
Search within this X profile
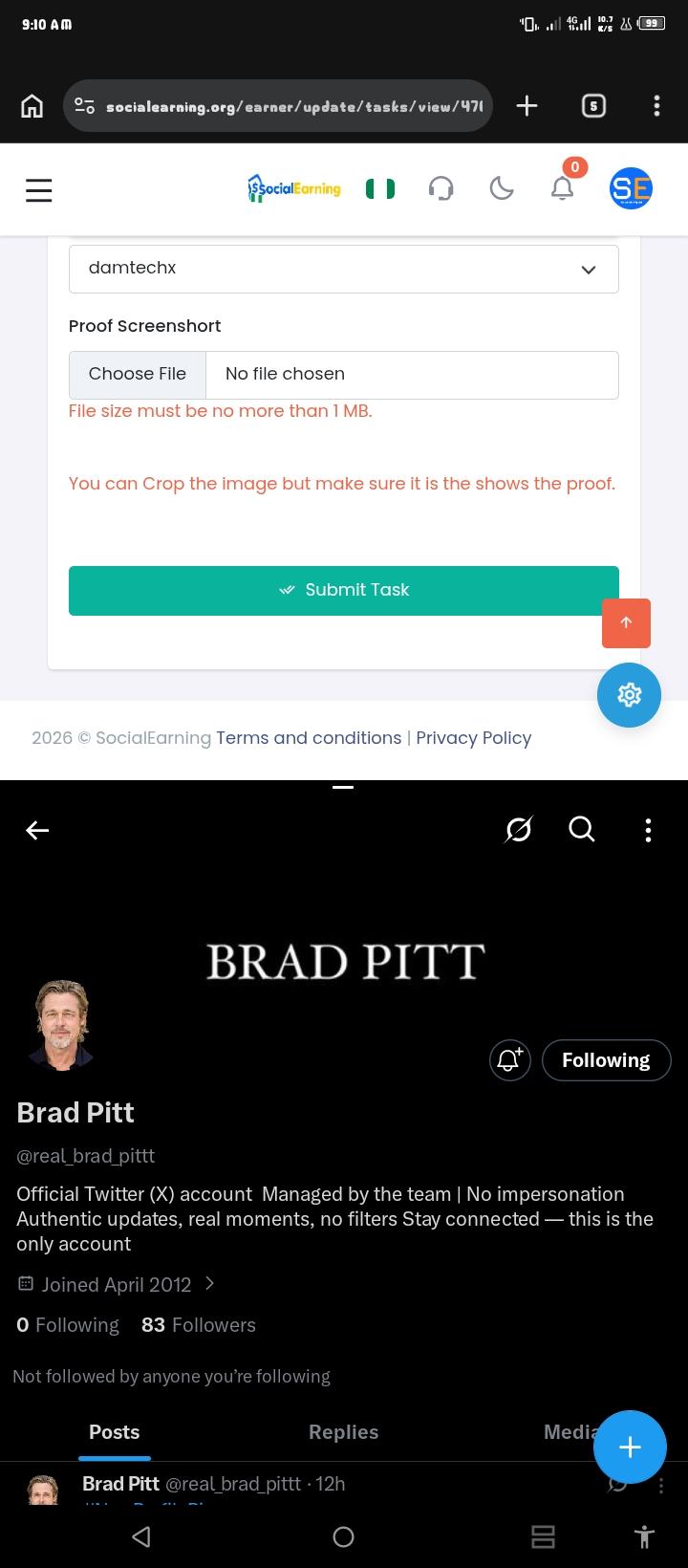pyautogui.click(x=581, y=829)
